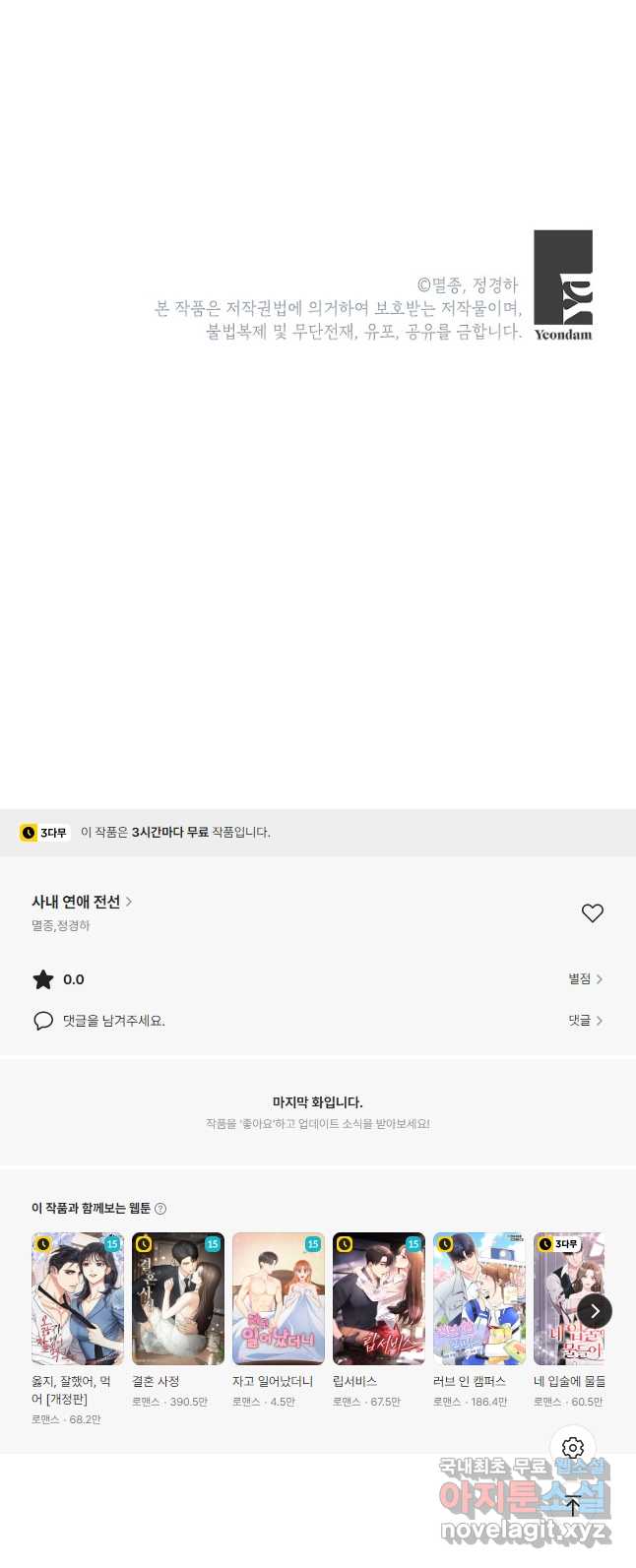636x1568 pixels.
Task: Open the 립서비스 webtoon
Action: (x=379, y=1299)
